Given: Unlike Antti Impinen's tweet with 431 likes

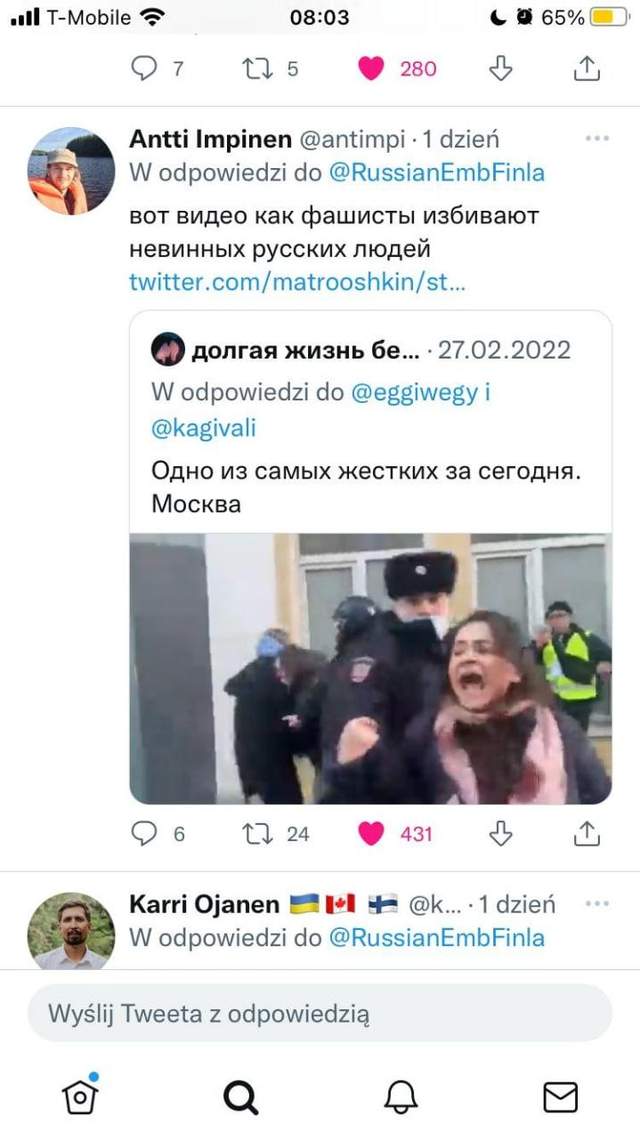Looking at the screenshot, I should click(x=372, y=833).
